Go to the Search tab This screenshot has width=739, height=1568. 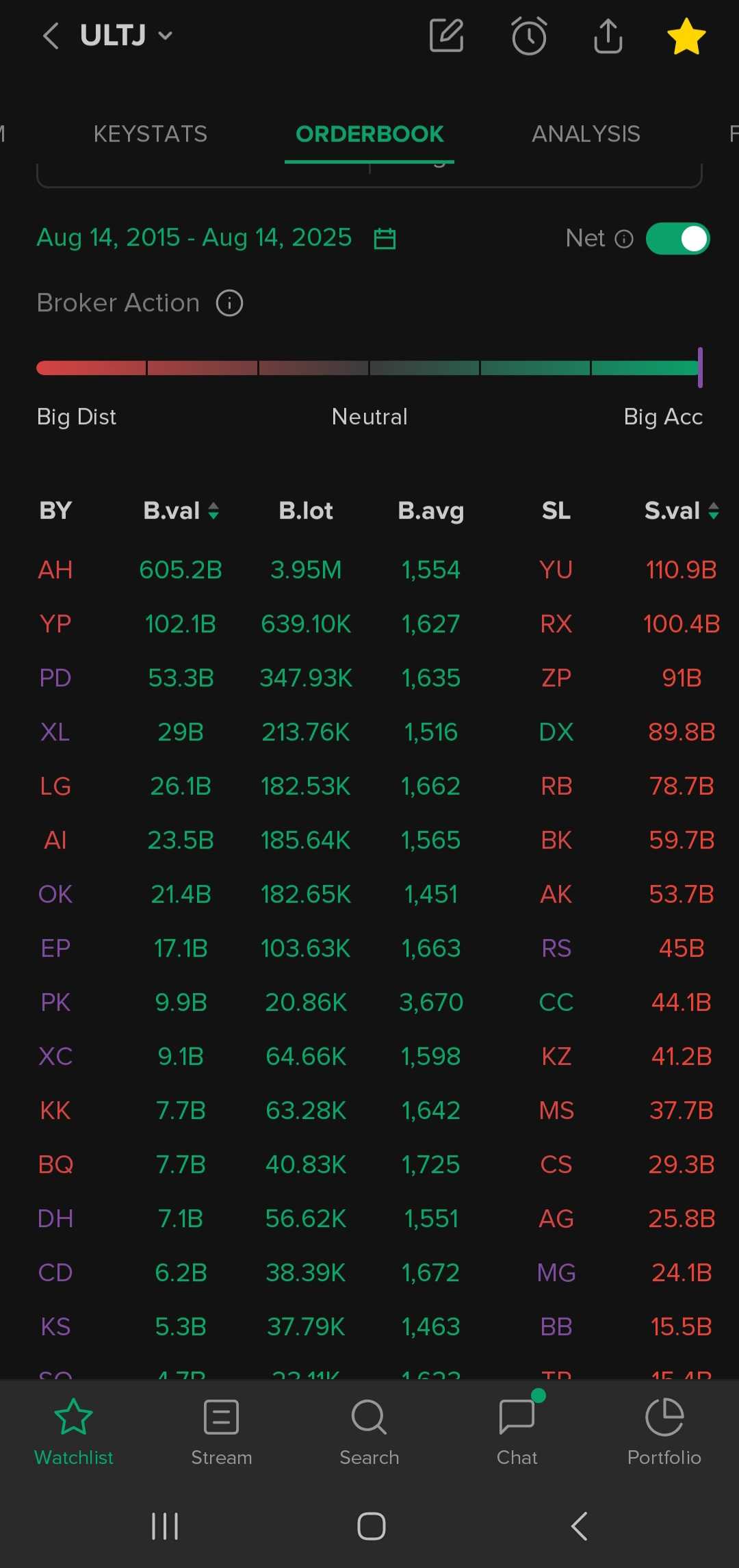pos(369,1432)
